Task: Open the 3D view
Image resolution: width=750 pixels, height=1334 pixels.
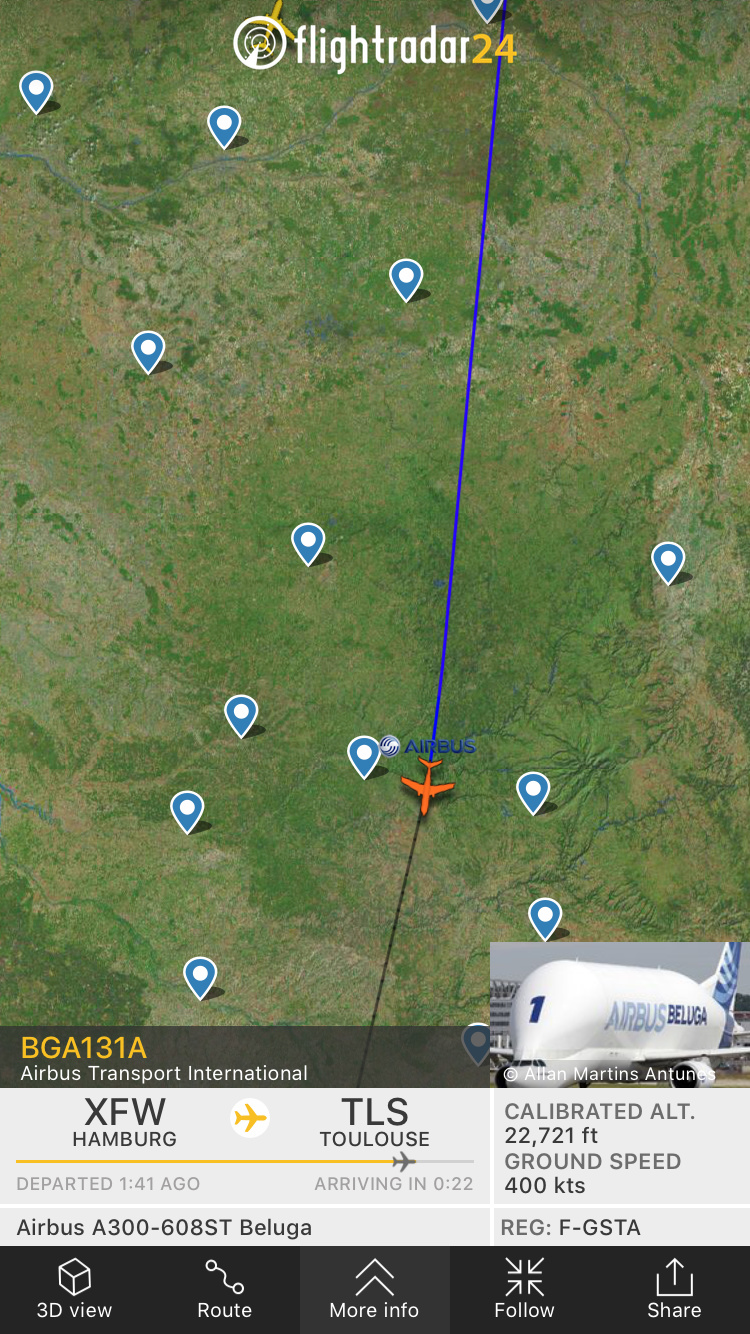Action: (75, 1289)
